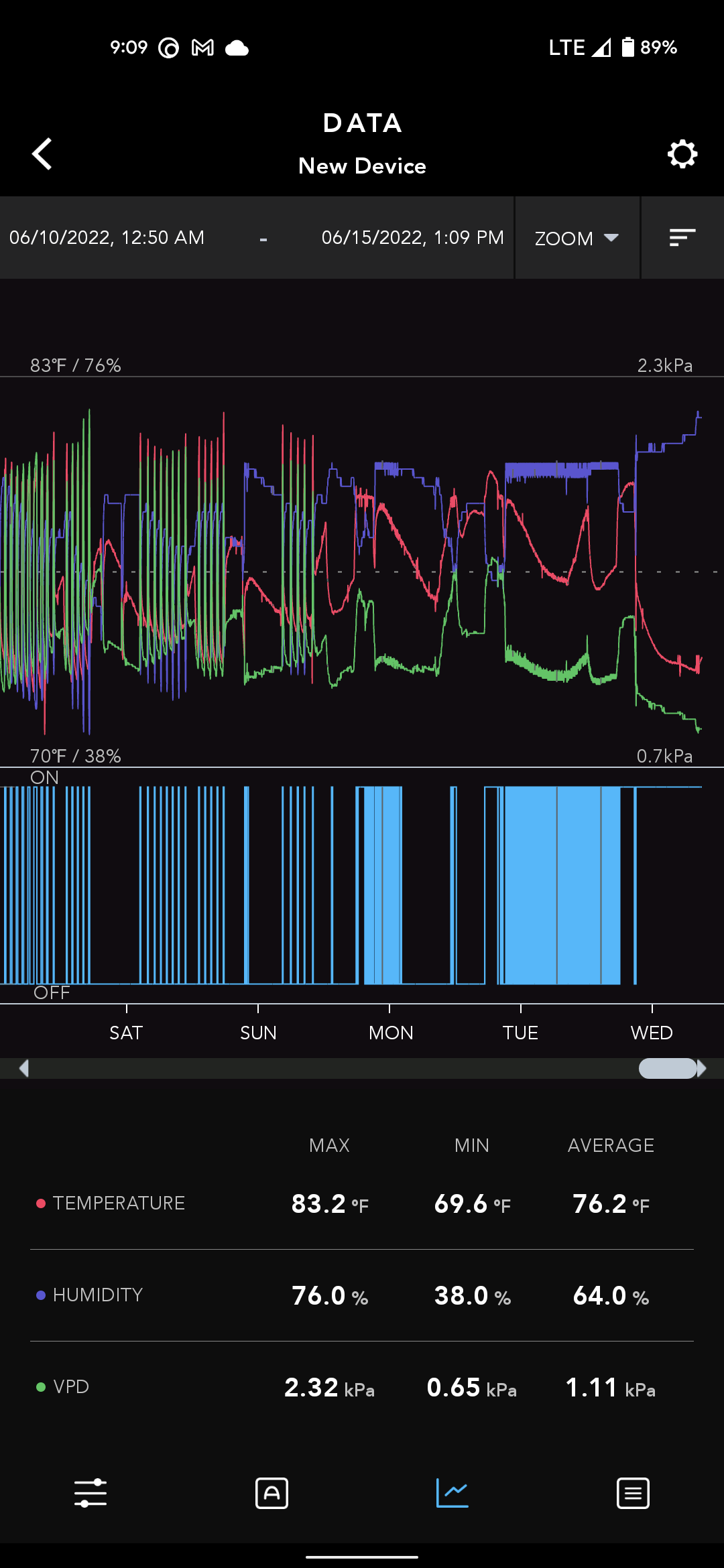724x1568 pixels.
Task: Select the data chart tab
Action: pyautogui.click(x=452, y=1493)
